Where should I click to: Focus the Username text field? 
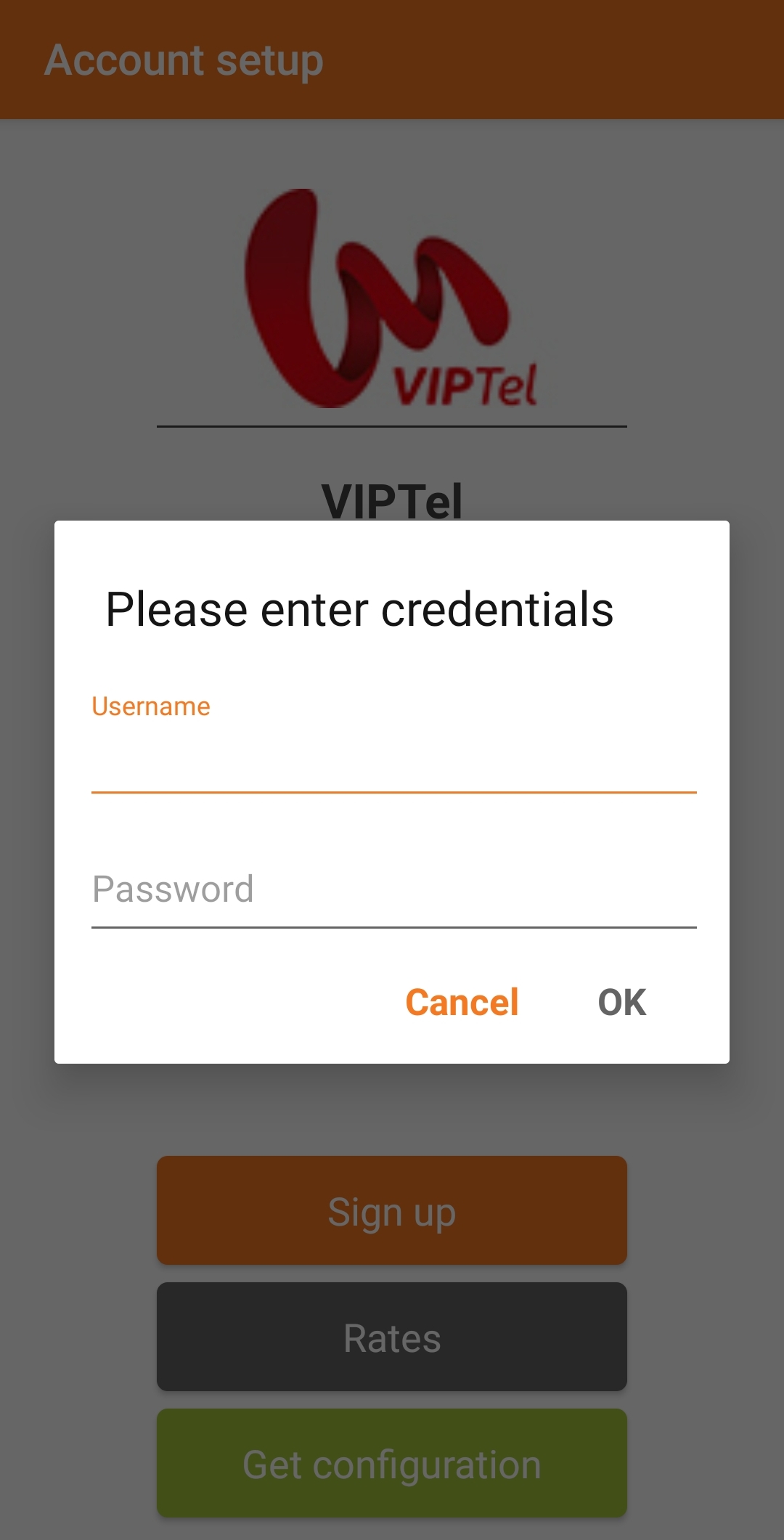pyautogui.click(x=393, y=759)
